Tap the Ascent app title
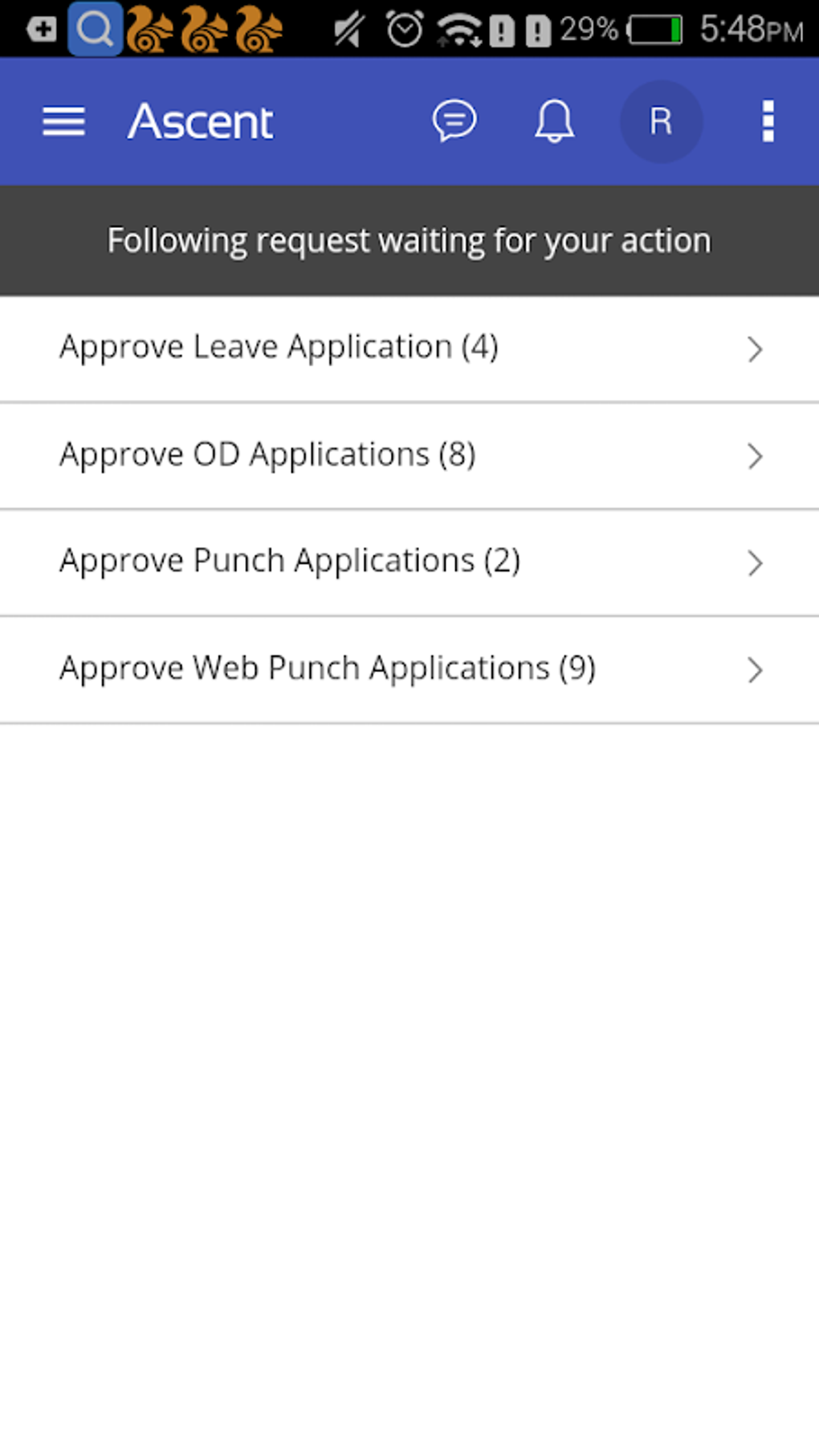Viewport: 819px width, 1456px height. pos(200,121)
